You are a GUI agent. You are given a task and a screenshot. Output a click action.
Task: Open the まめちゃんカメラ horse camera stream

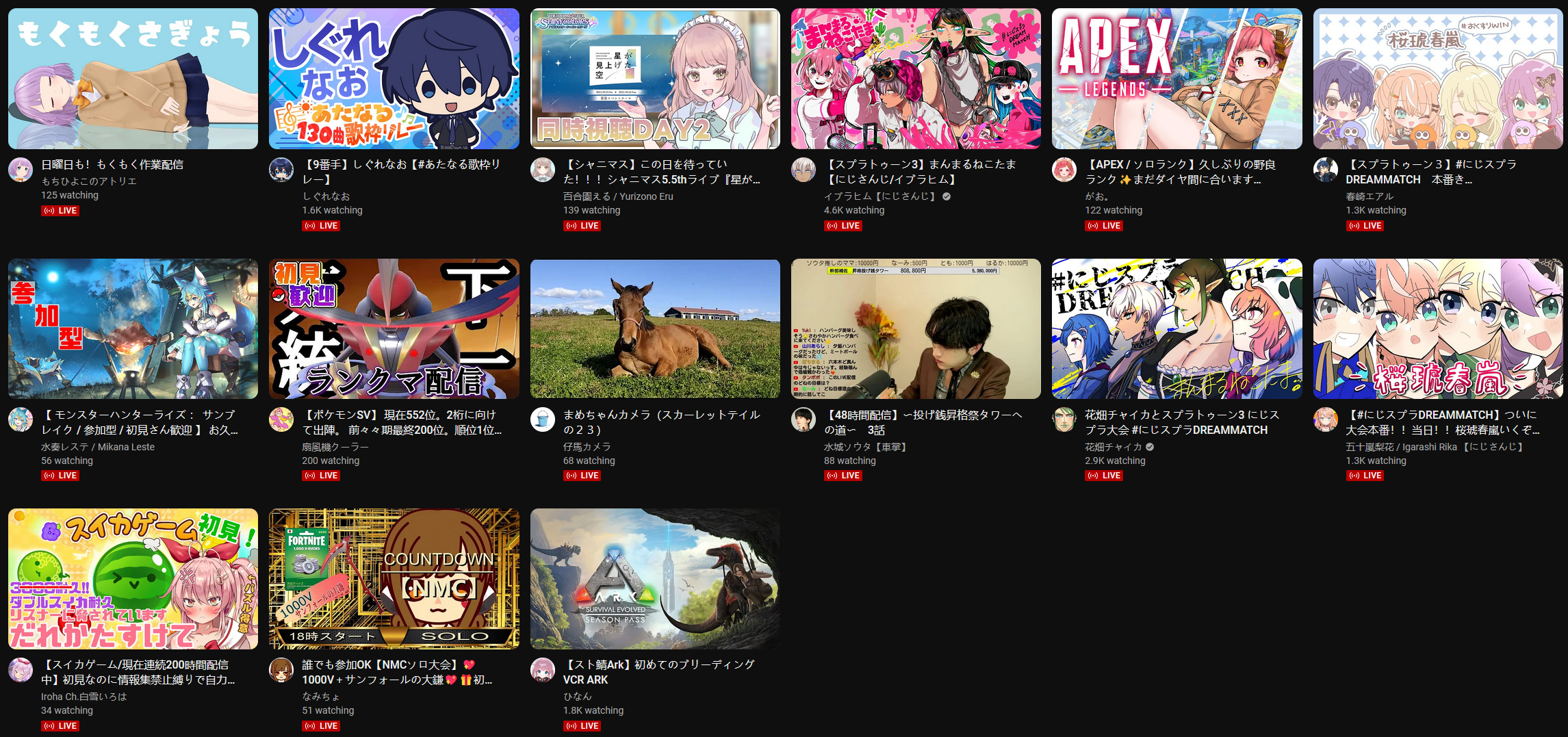[x=655, y=328]
